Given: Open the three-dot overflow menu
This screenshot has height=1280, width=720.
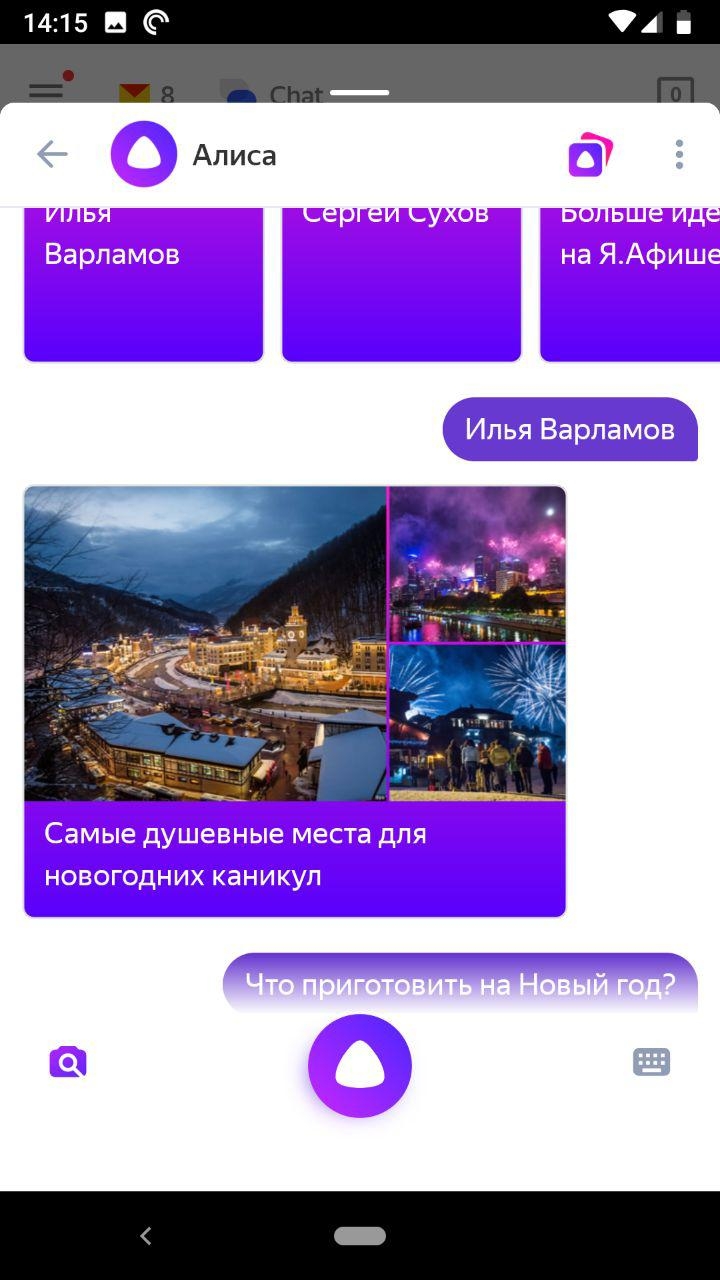Looking at the screenshot, I should click(679, 154).
